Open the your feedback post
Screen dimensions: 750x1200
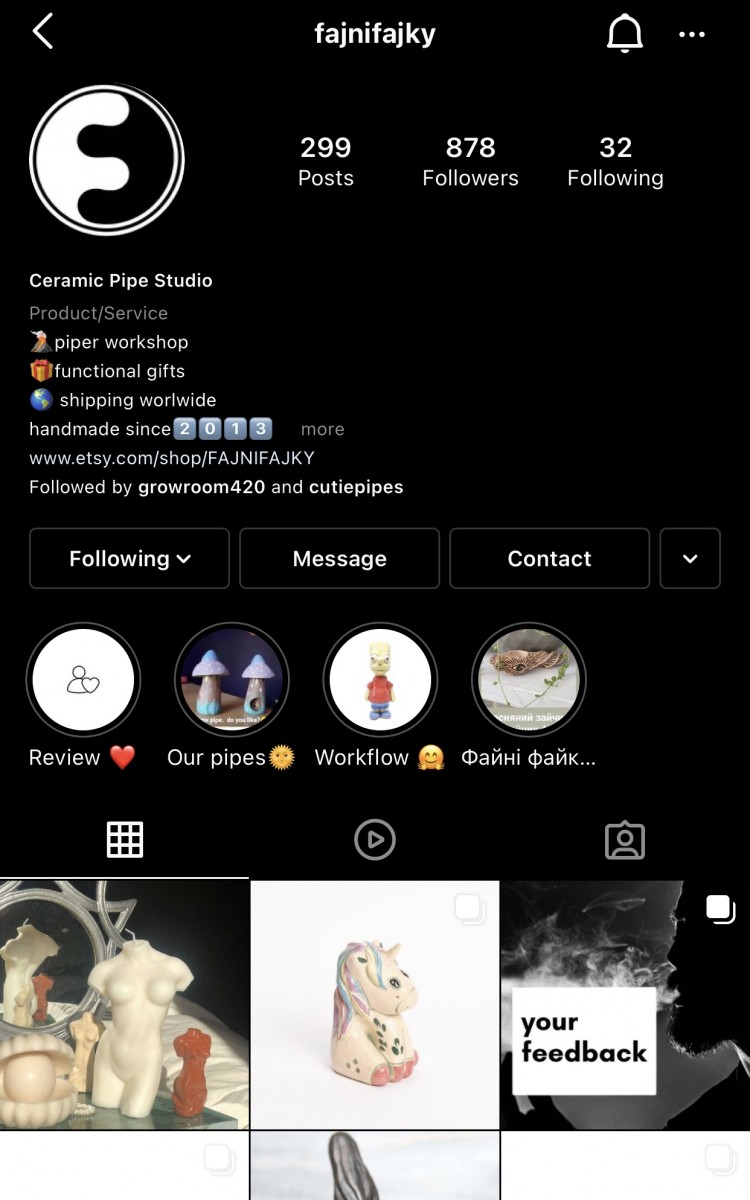(x=625, y=1005)
